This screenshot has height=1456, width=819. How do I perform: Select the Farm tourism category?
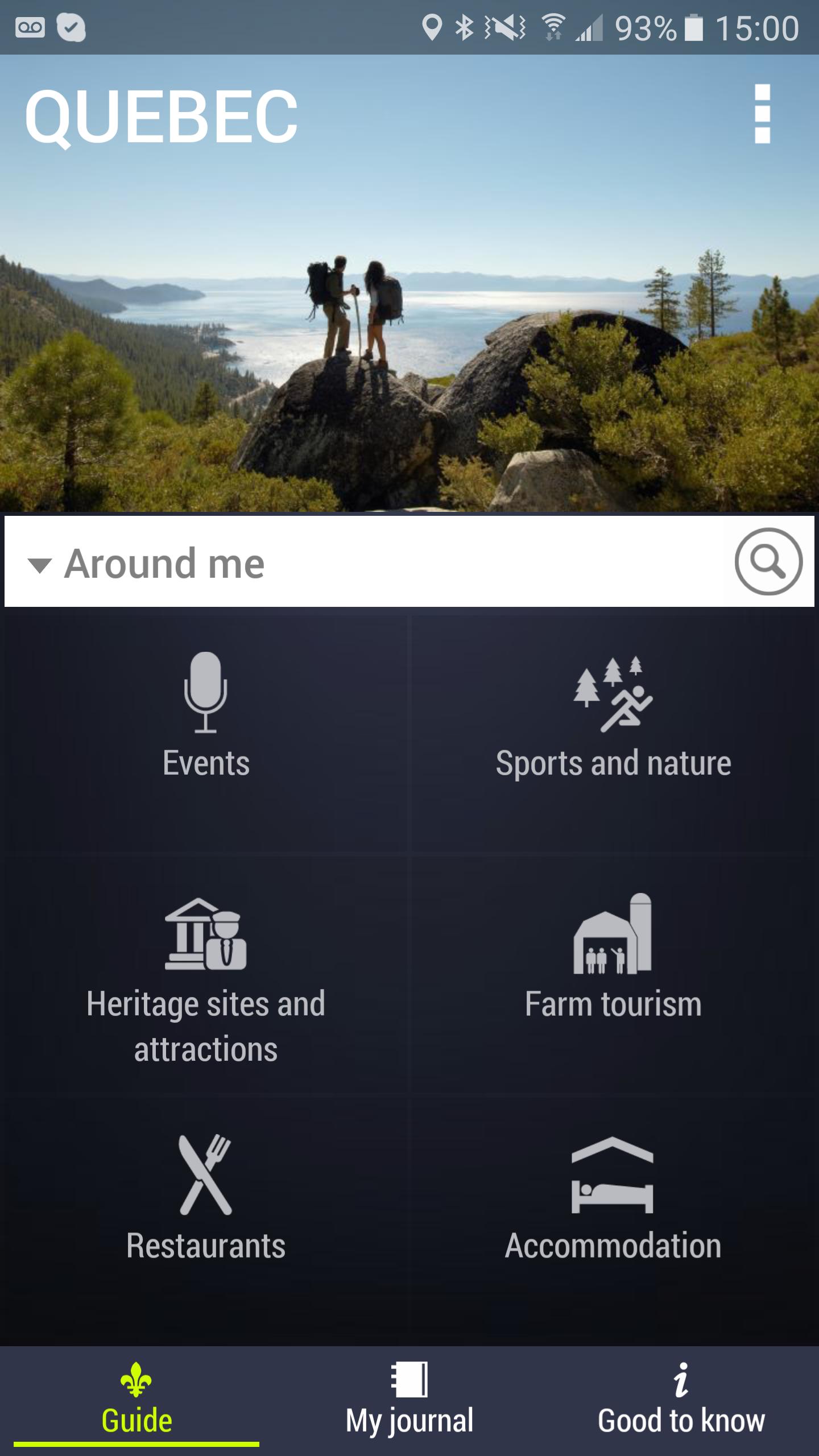[613, 967]
